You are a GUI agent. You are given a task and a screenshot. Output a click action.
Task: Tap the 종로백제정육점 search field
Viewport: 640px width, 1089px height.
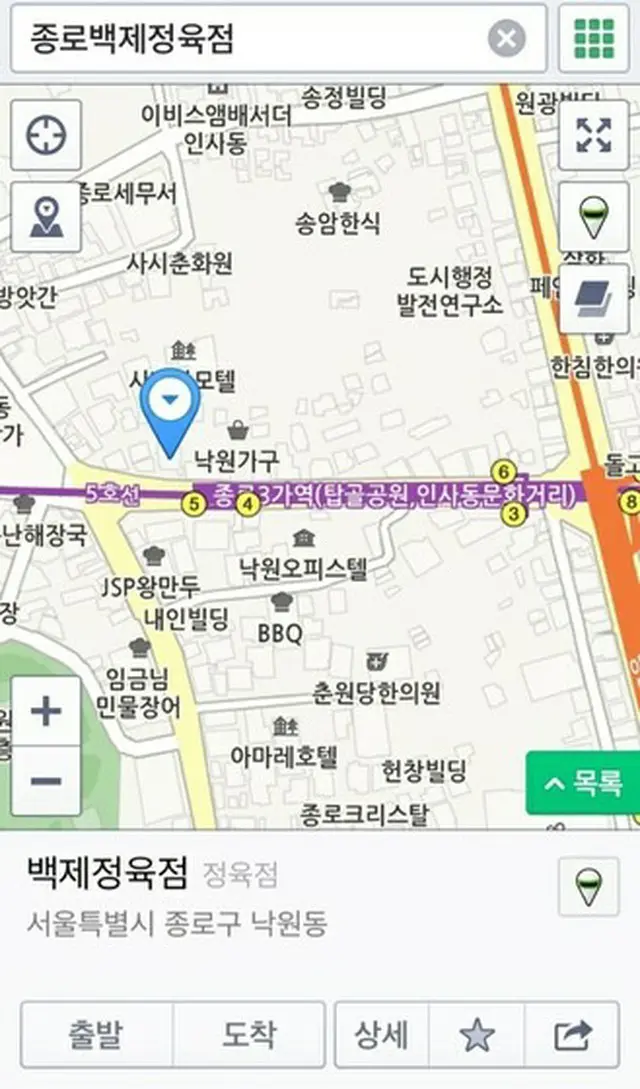[x=250, y=39]
